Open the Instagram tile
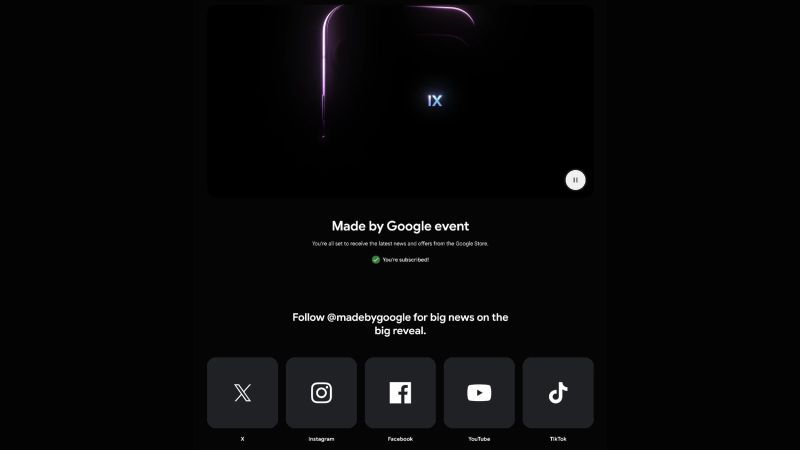Viewport: 800px width, 450px height. [321, 393]
